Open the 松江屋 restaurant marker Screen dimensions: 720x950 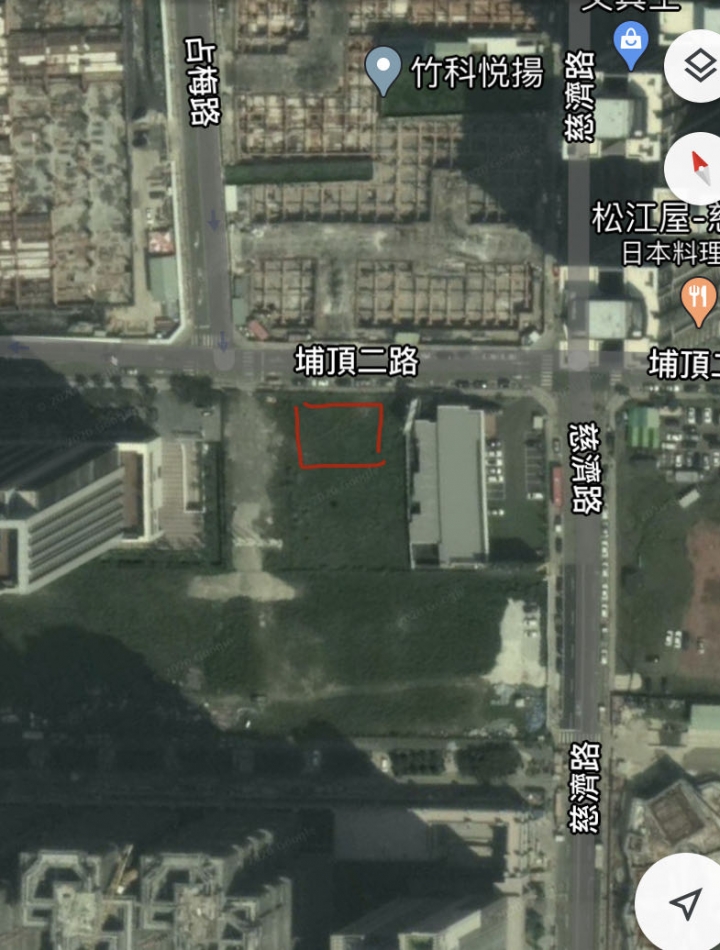point(697,298)
